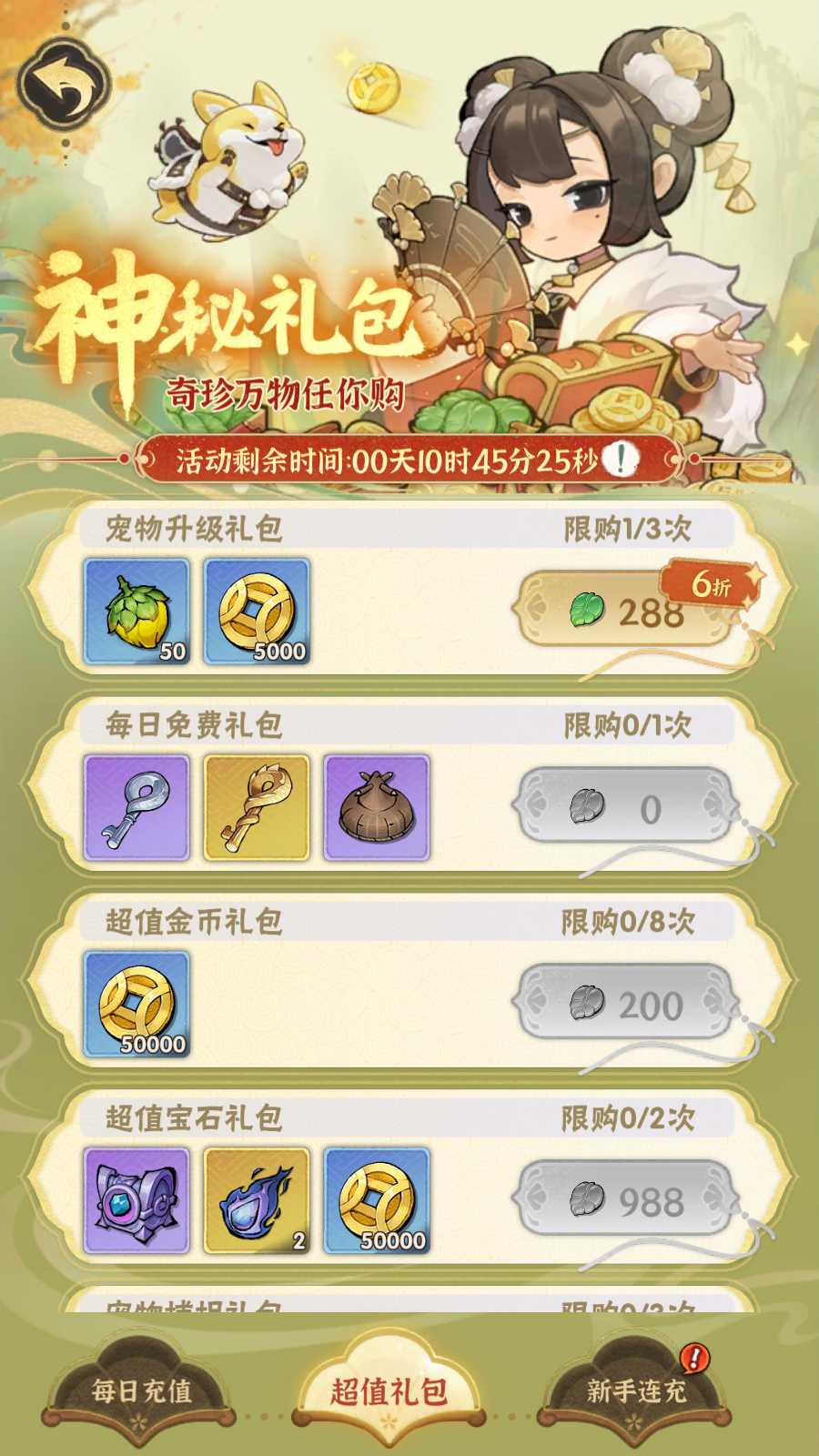Open the 新手连充 tab
Image resolution: width=819 pixels, height=1456 pixels.
(636, 1390)
